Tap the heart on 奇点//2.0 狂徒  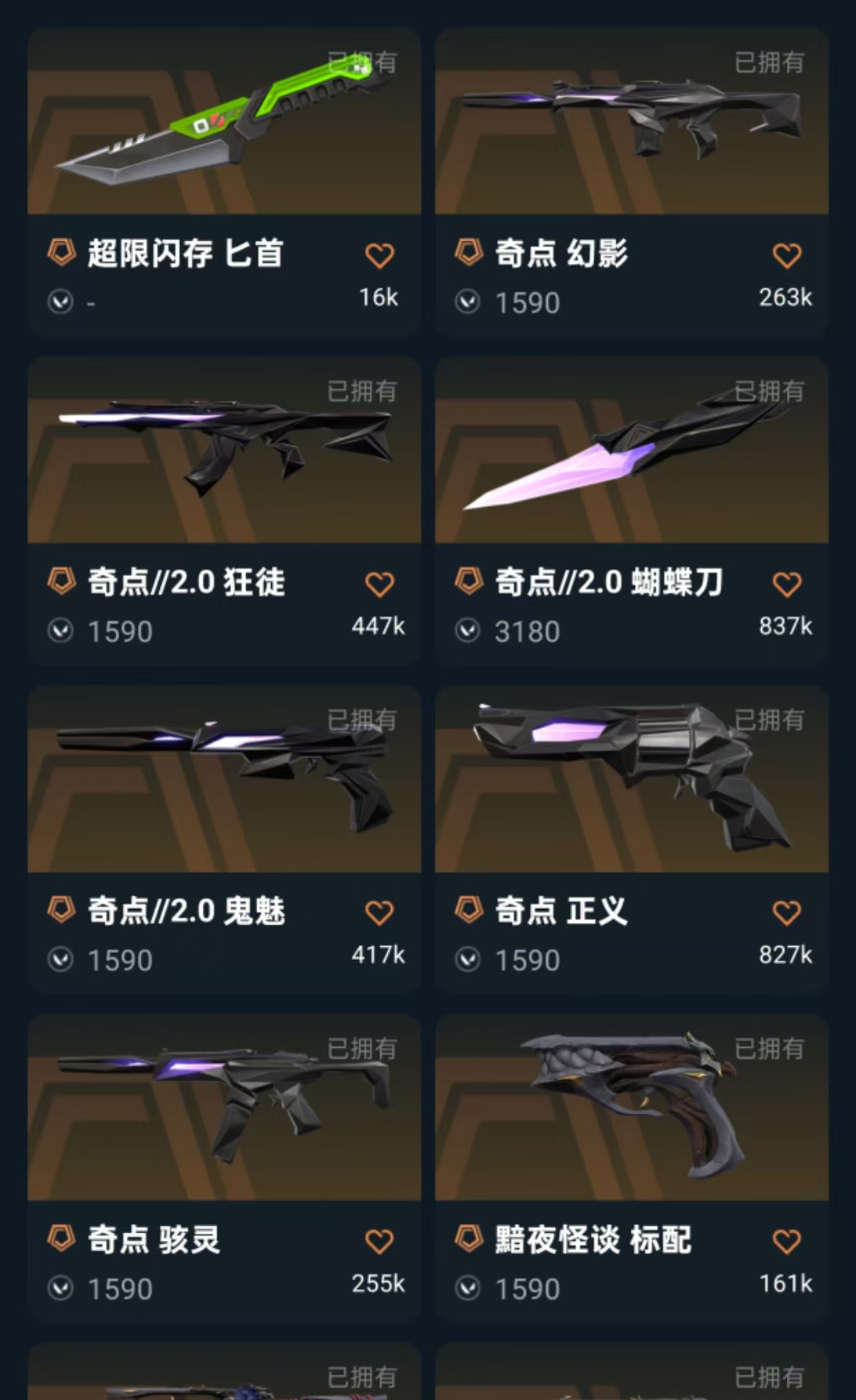tap(379, 584)
